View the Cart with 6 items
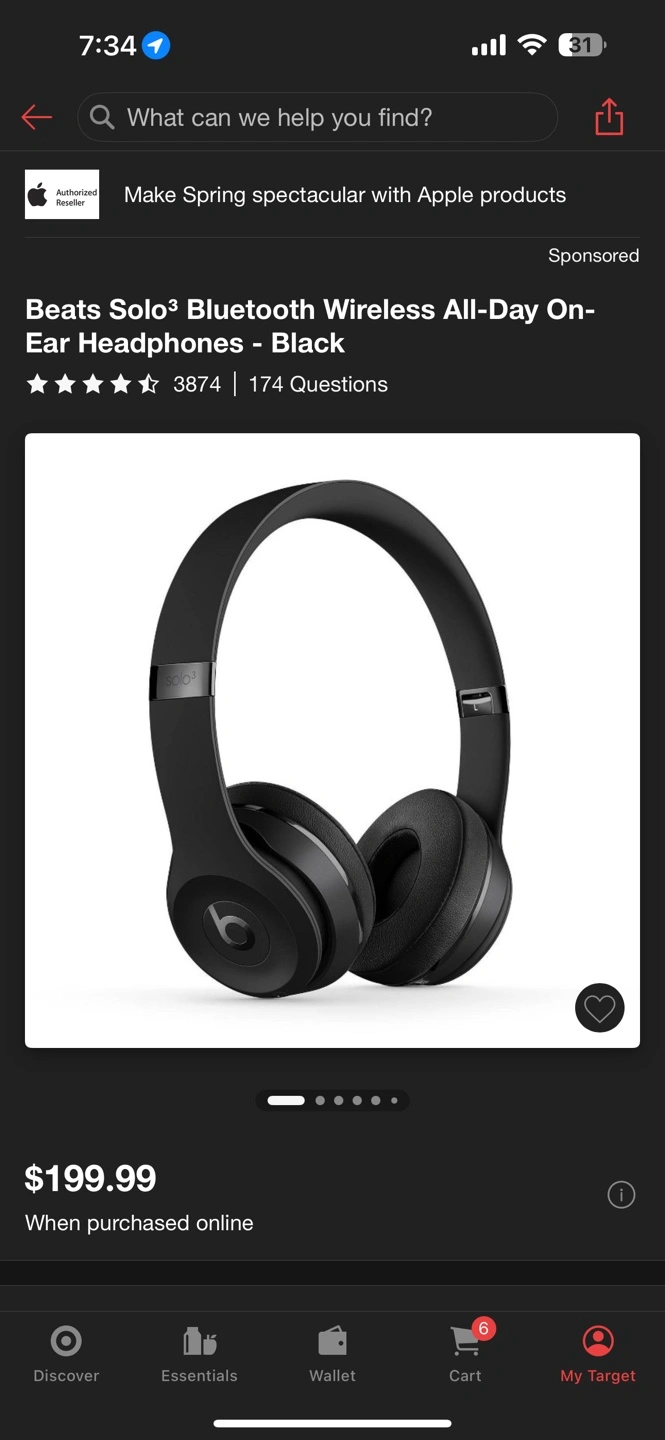This screenshot has height=1440, width=665. pyautogui.click(x=466, y=1354)
